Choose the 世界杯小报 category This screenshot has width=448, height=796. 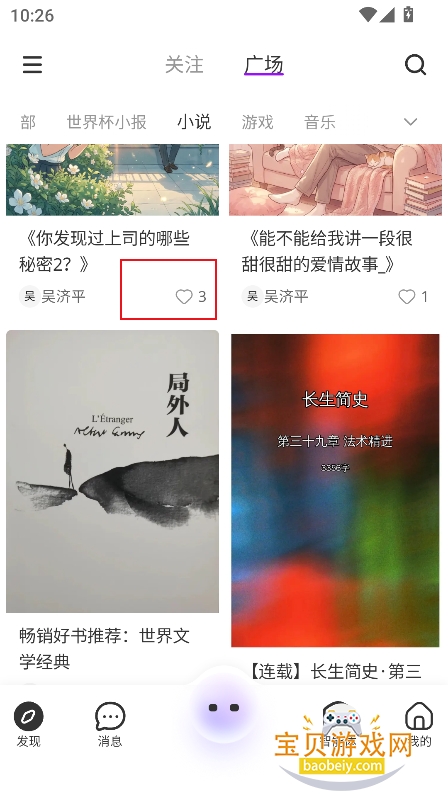coord(107,122)
